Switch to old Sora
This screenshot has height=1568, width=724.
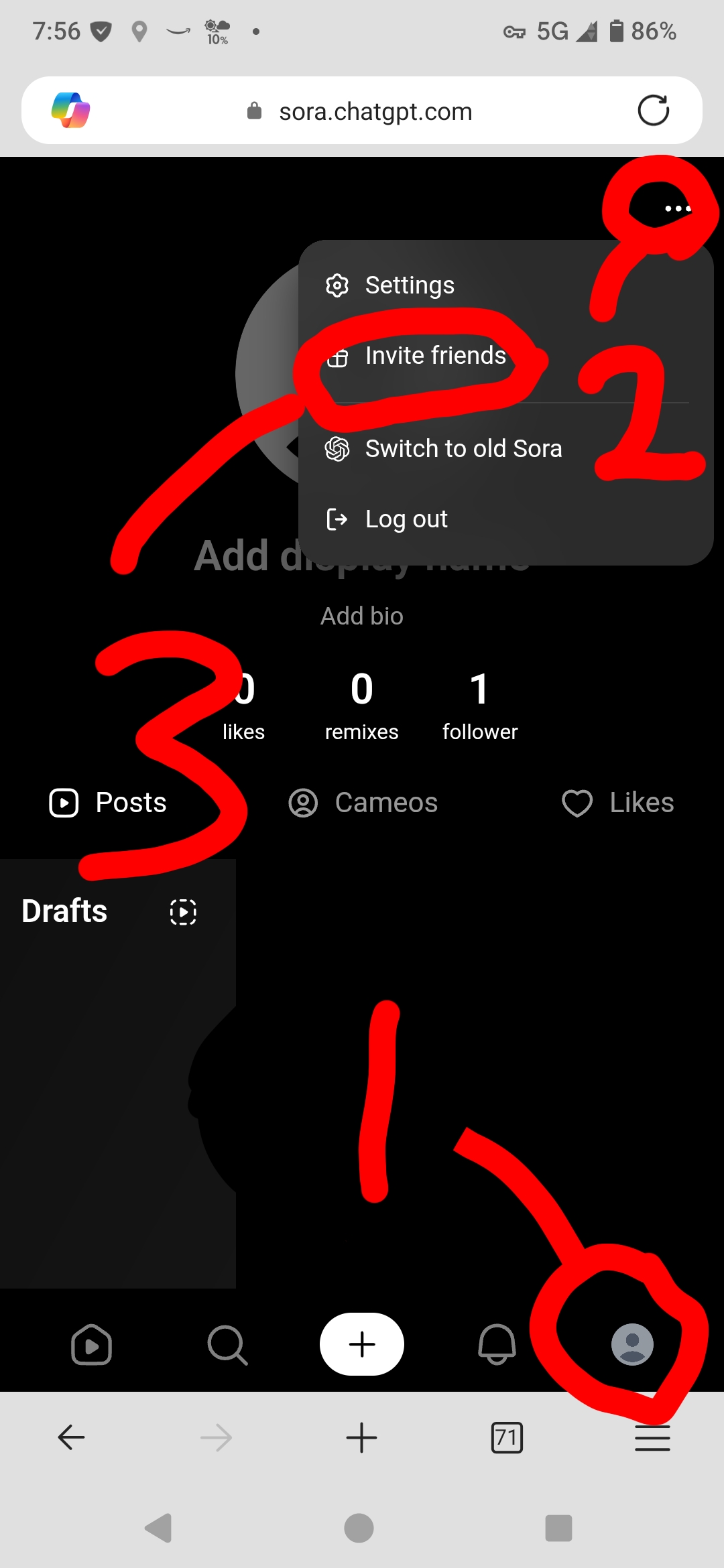click(x=463, y=449)
